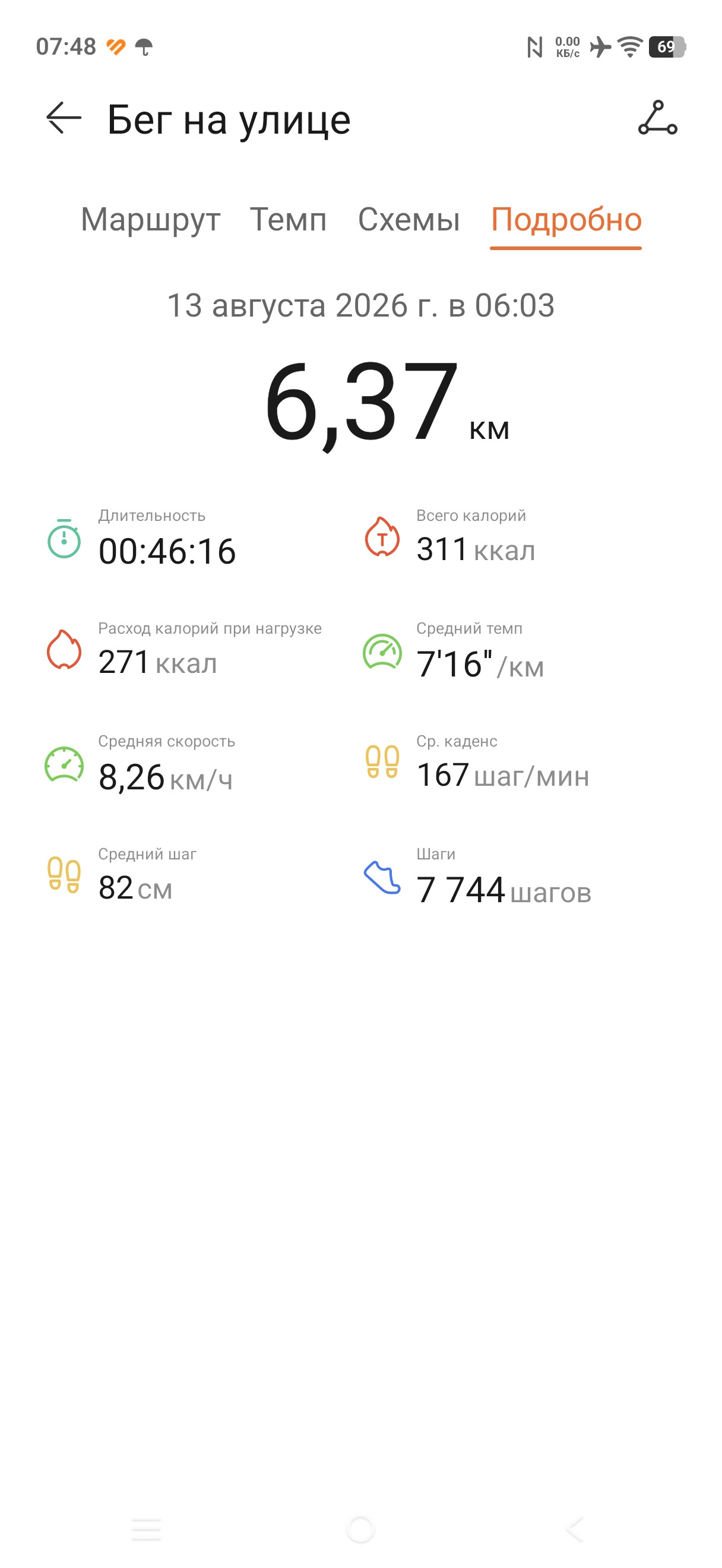Screen dimensions: 722x1568
Task: Switch to the Маршрут tab
Action: click(x=150, y=220)
